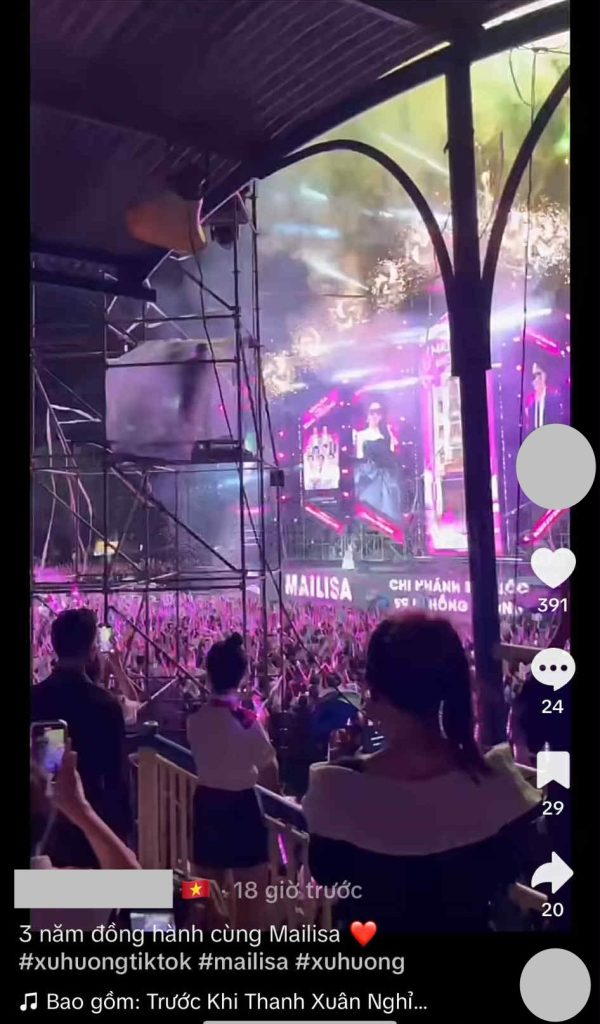
Task: Open the creator's profile avatar
Action: point(555,467)
